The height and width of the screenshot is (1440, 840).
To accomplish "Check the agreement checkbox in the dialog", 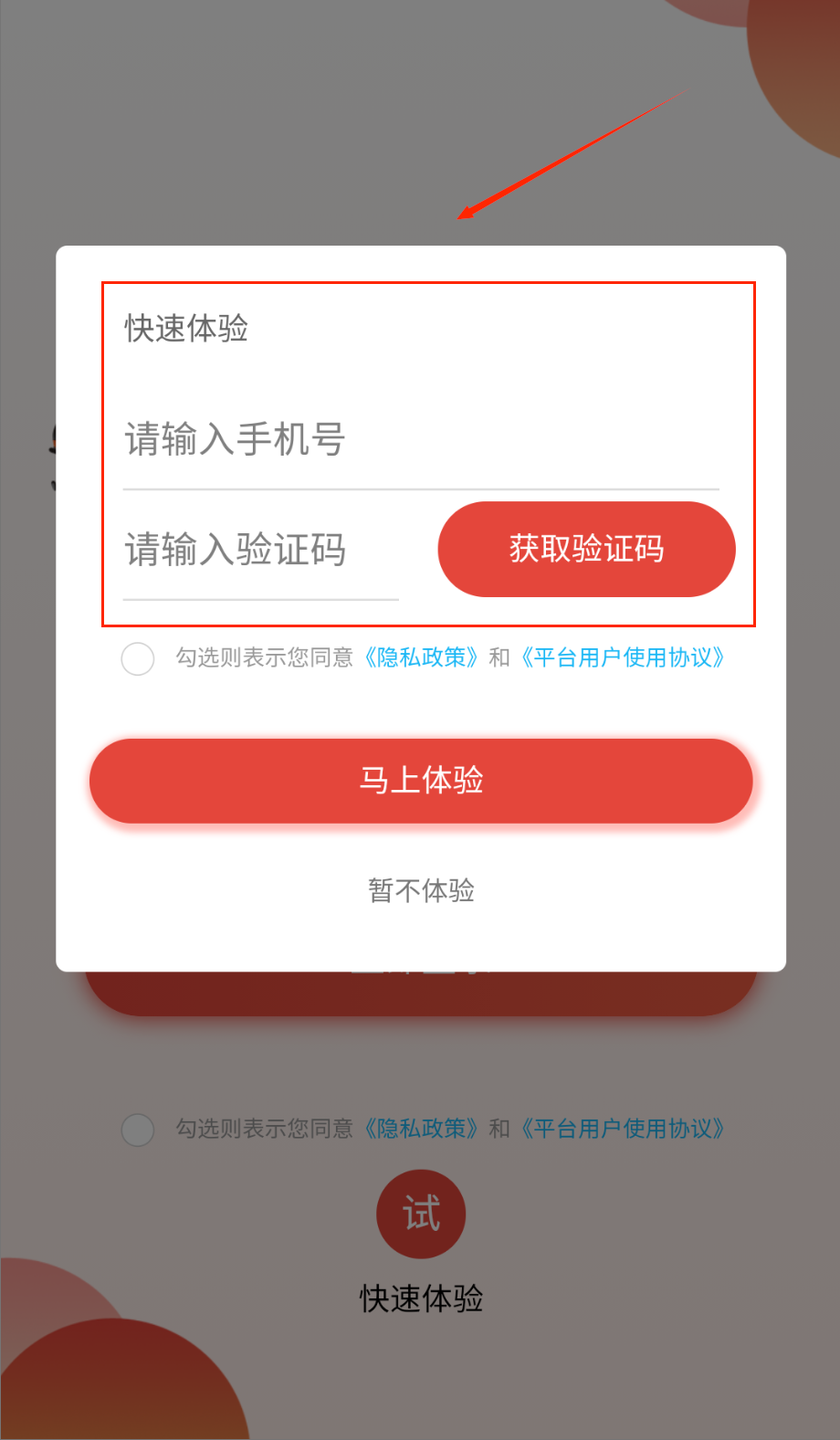I will tap(138, 658).
